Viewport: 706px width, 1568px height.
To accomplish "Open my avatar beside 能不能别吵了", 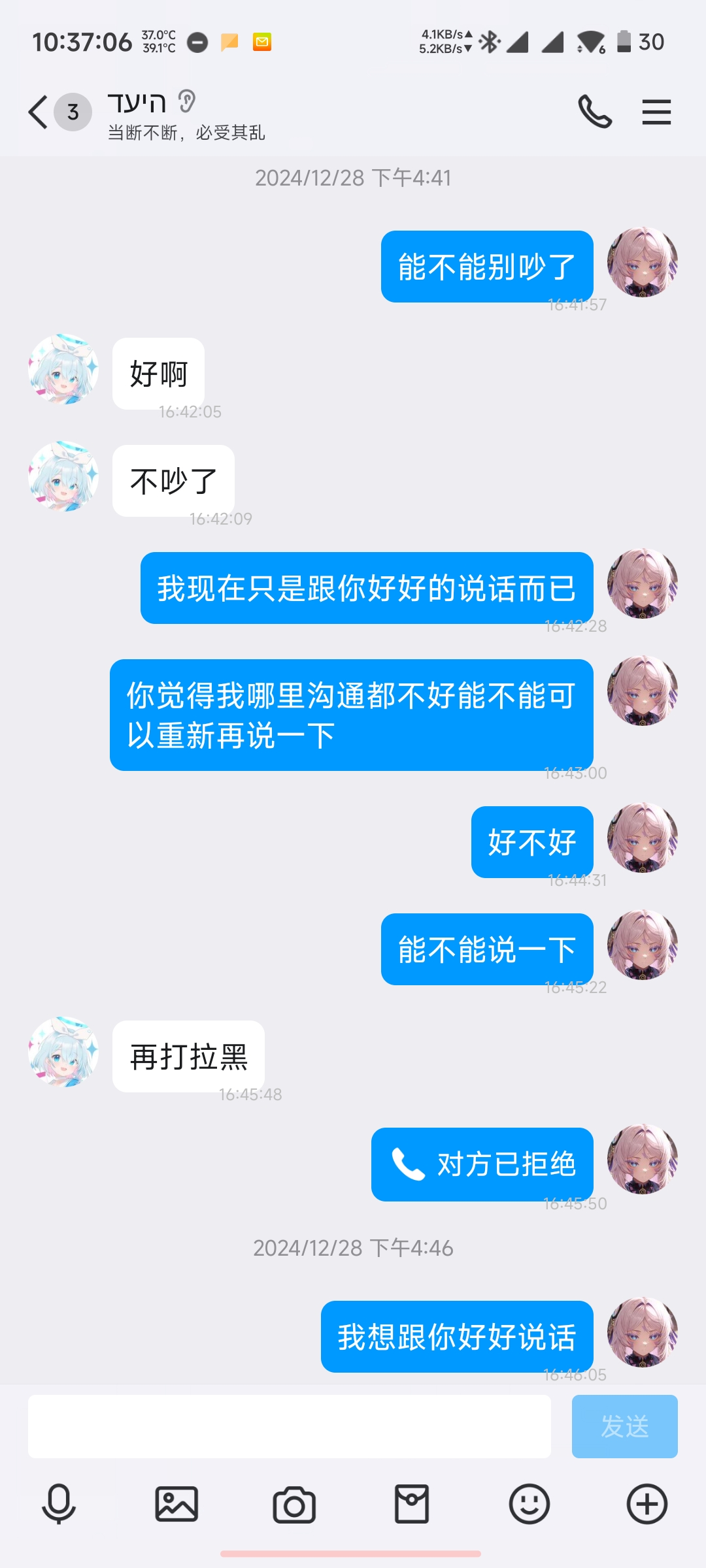I will [x=642, y=263].
